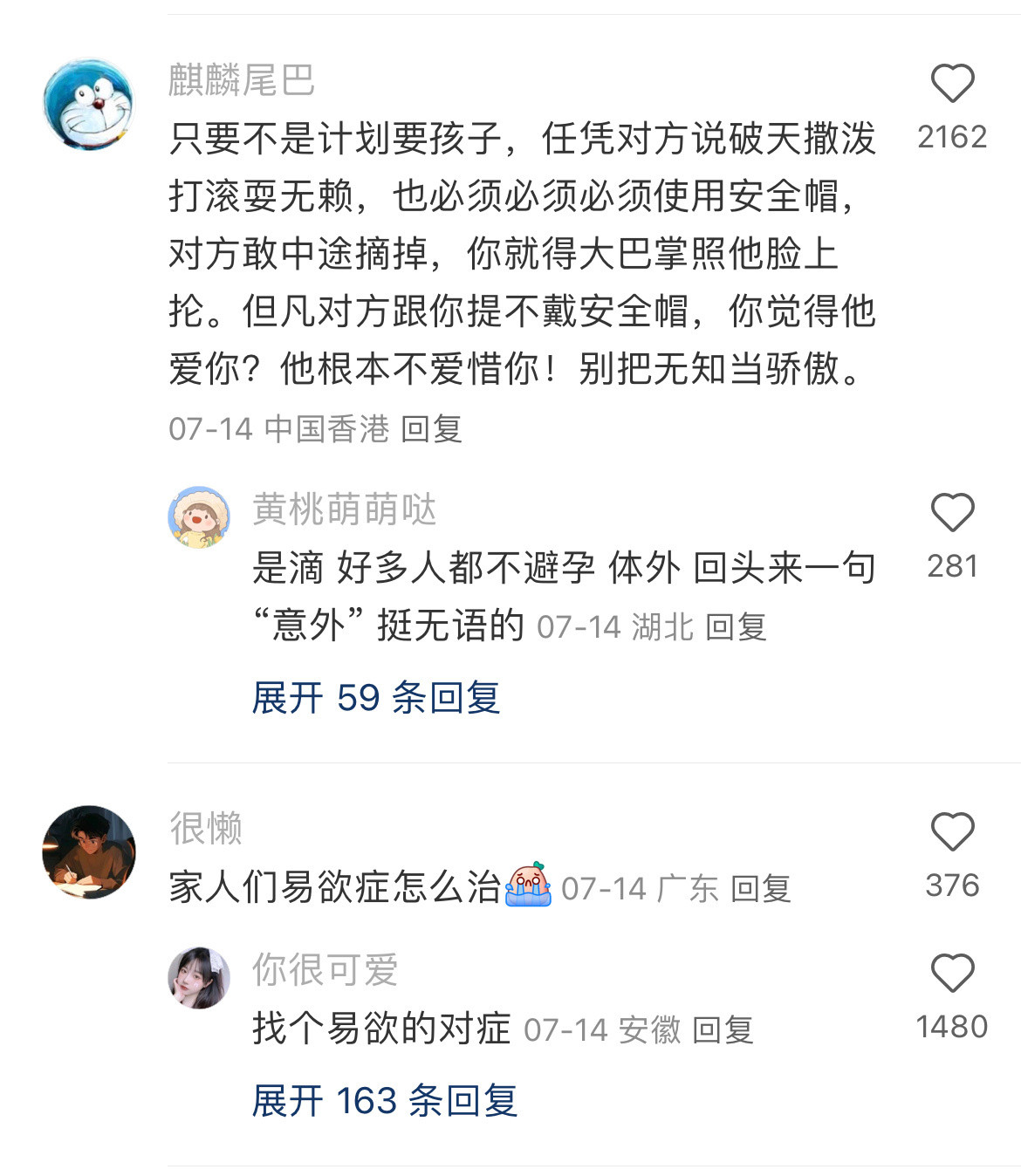Reply to 麒麟尾巴's comment via 回复
This screenshot has width=1021, height=1176.
coord(434,427)
